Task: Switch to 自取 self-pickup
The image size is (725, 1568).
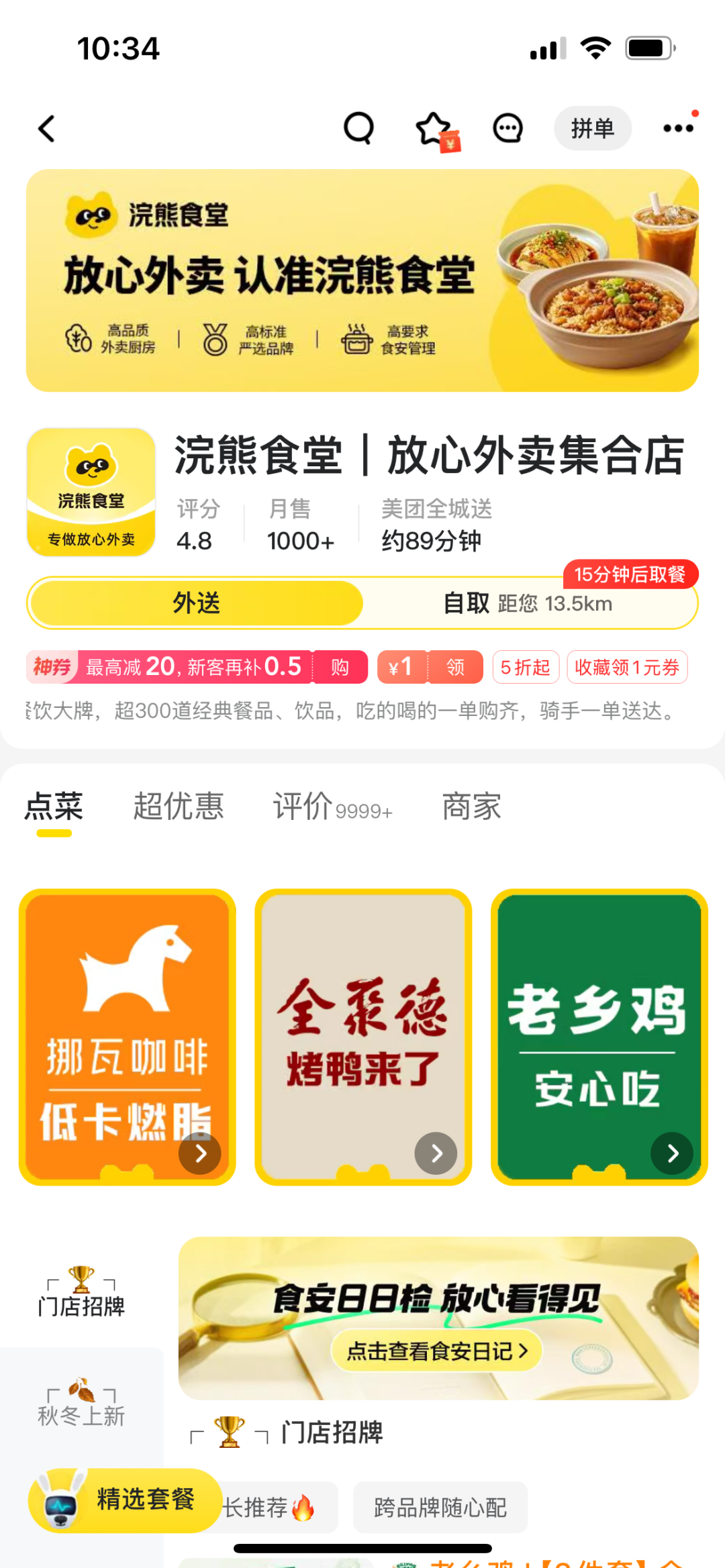Action: pos(528,603)
